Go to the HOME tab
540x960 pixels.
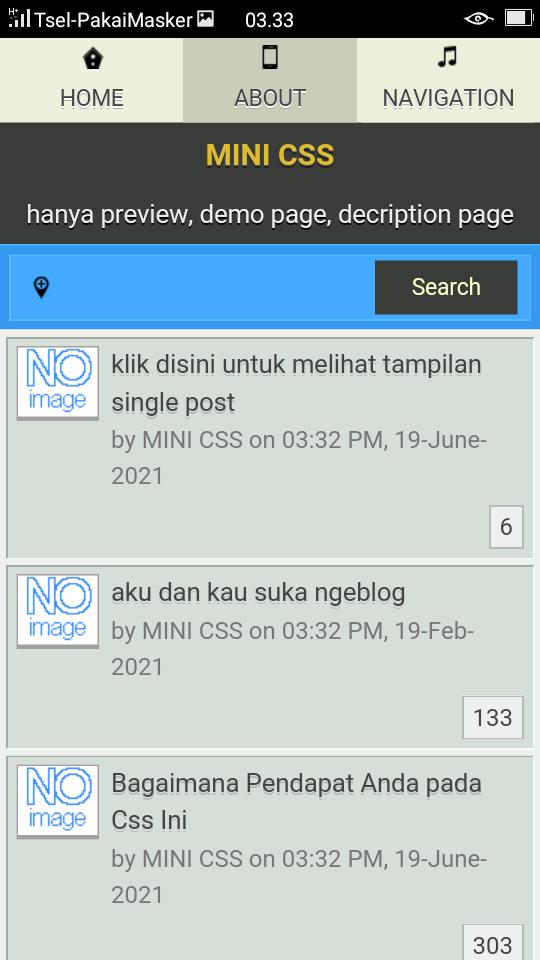pos(92,80)
